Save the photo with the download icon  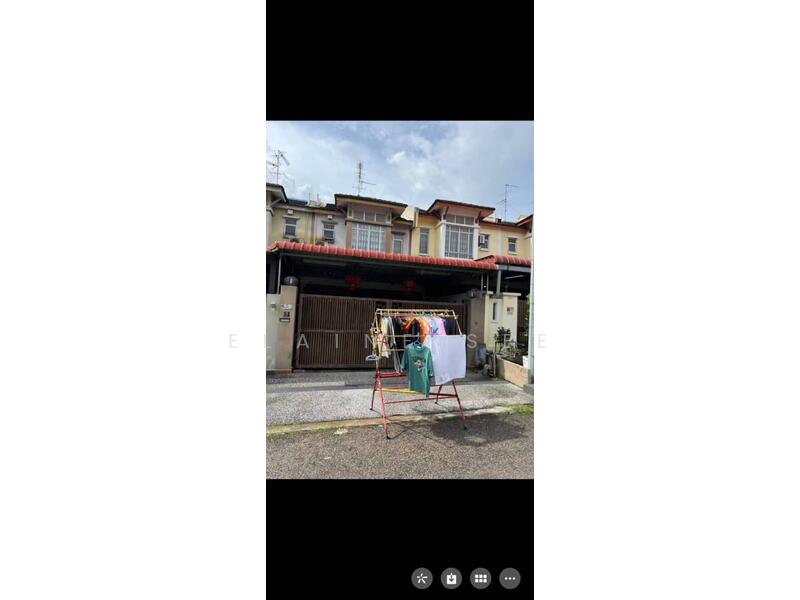451,578
